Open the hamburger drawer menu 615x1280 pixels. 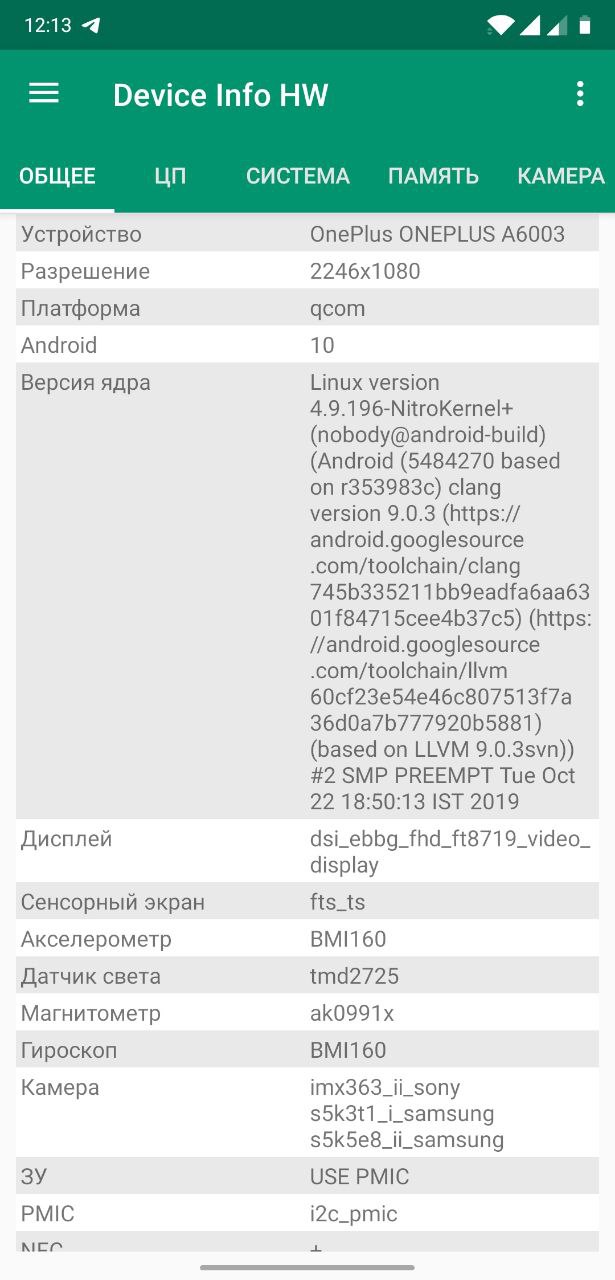[44, 94]
